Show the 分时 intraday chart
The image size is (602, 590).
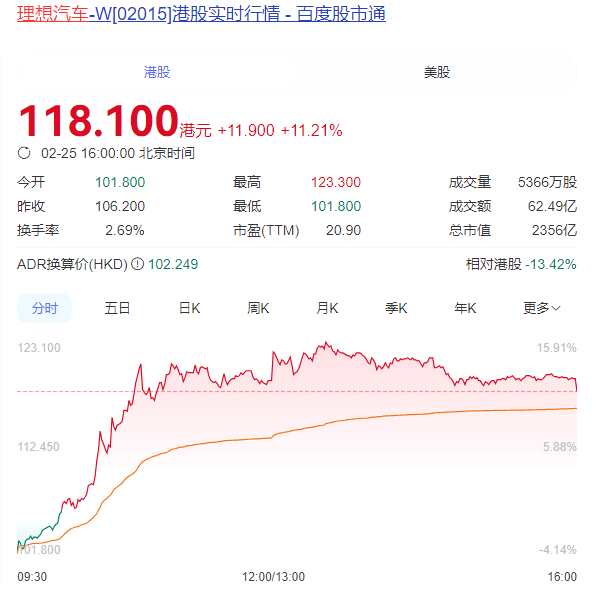coord(44,308)
